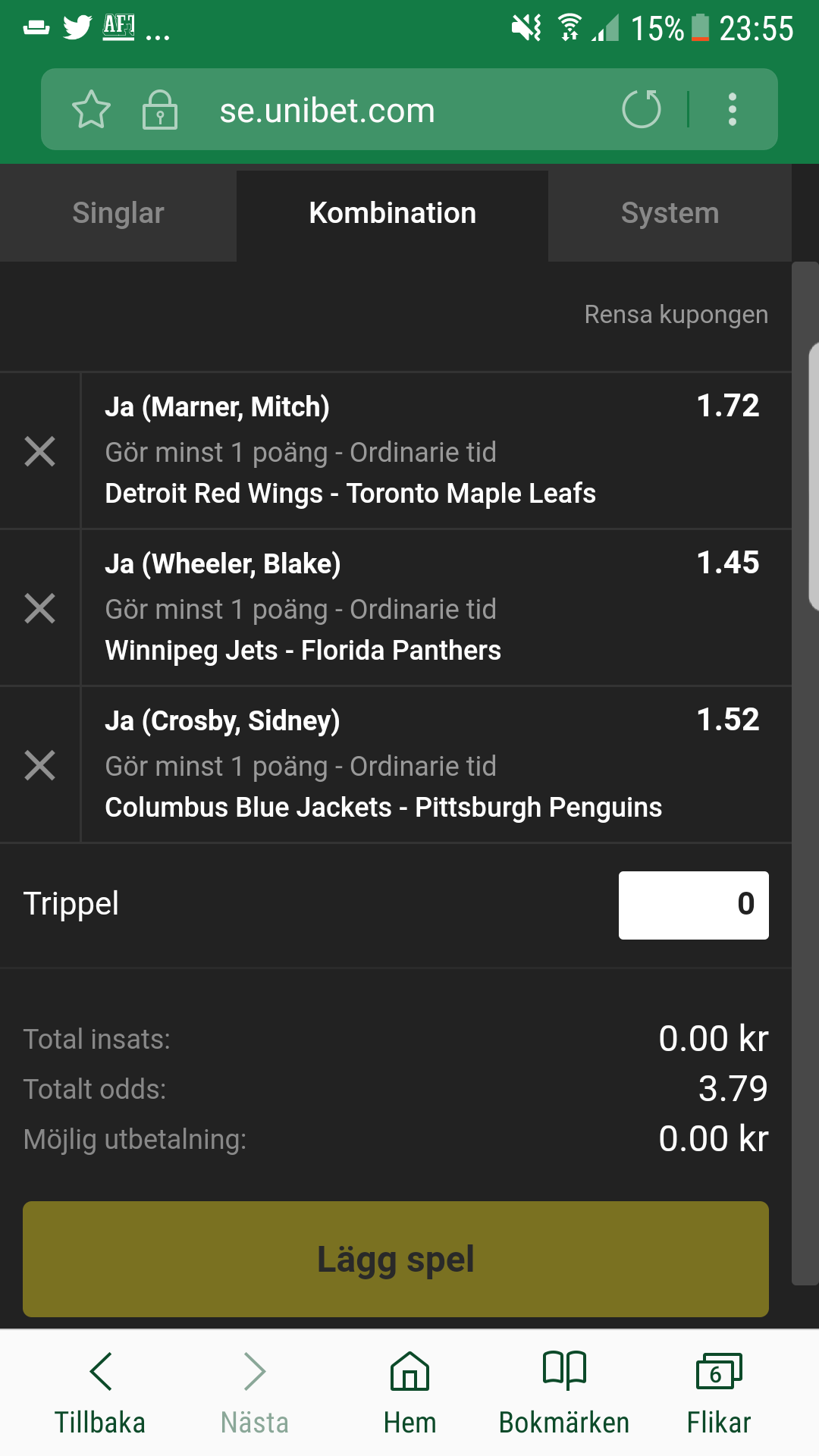This screenshot has width=819, height=1456.
Task: Place the bet with Lägg spel
Action: [x=396, y=1259]
